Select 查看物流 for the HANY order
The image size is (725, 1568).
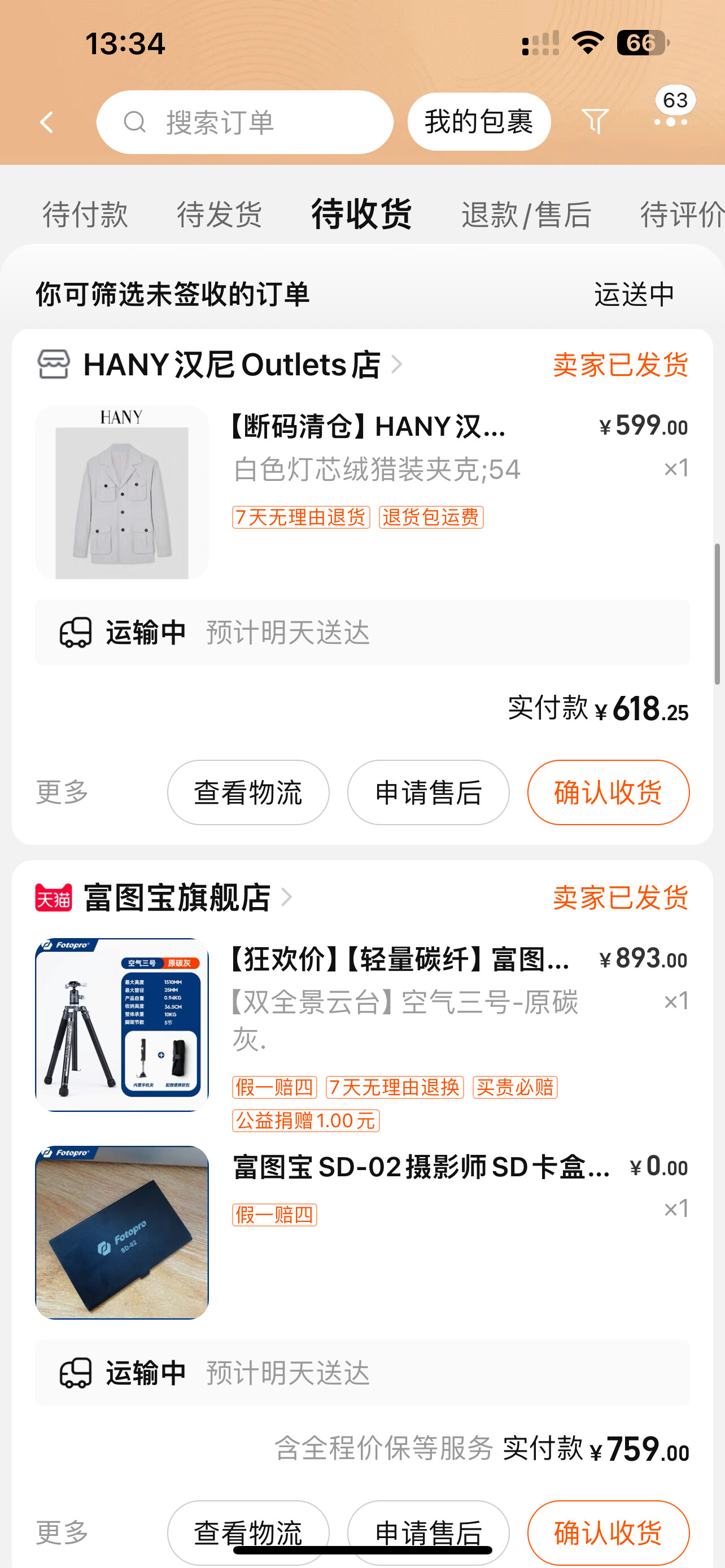(x=248, y=792)
